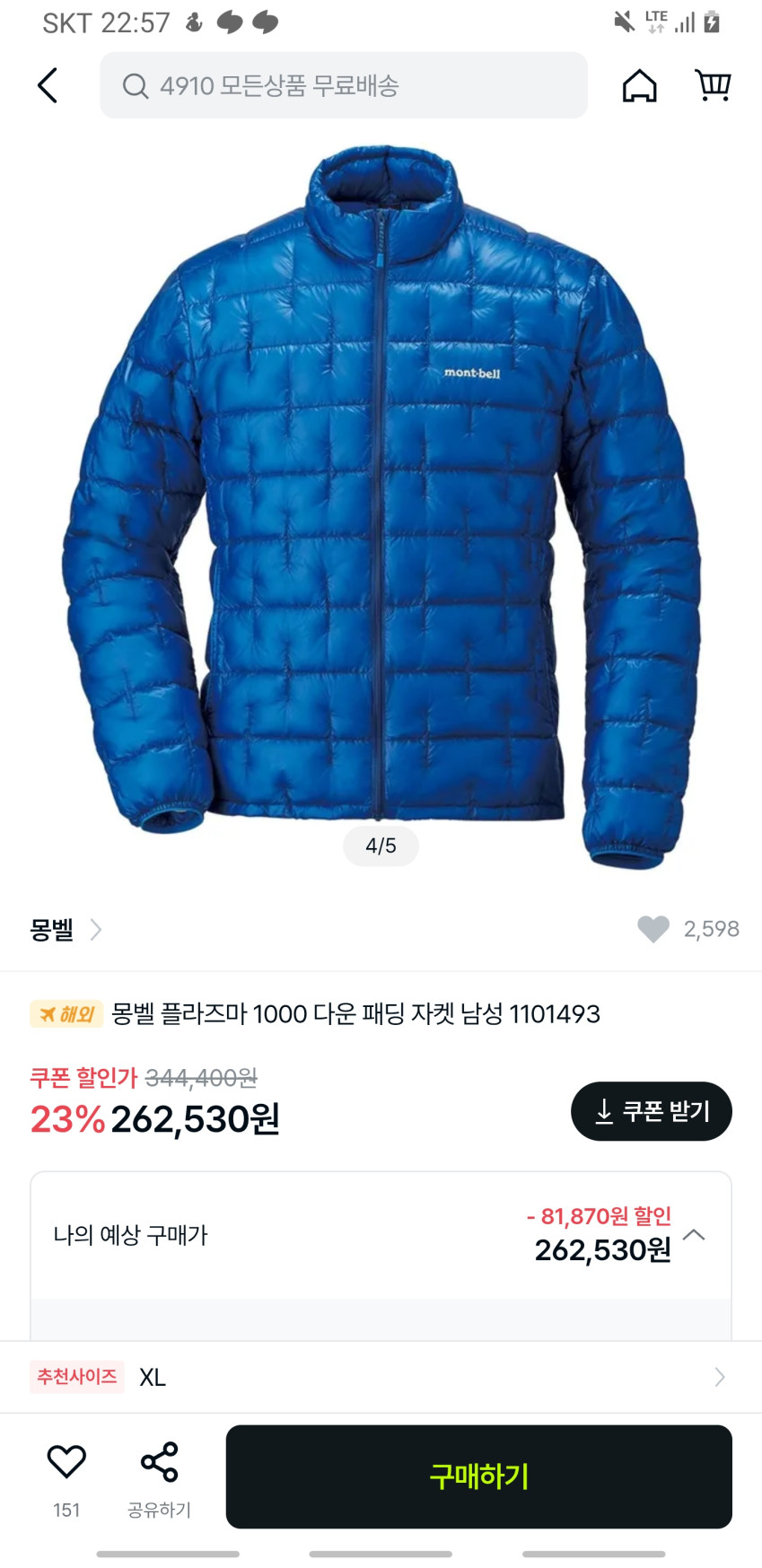Tap 공유하기 to share this product
762x1568 pixels.
point(159,1476)
